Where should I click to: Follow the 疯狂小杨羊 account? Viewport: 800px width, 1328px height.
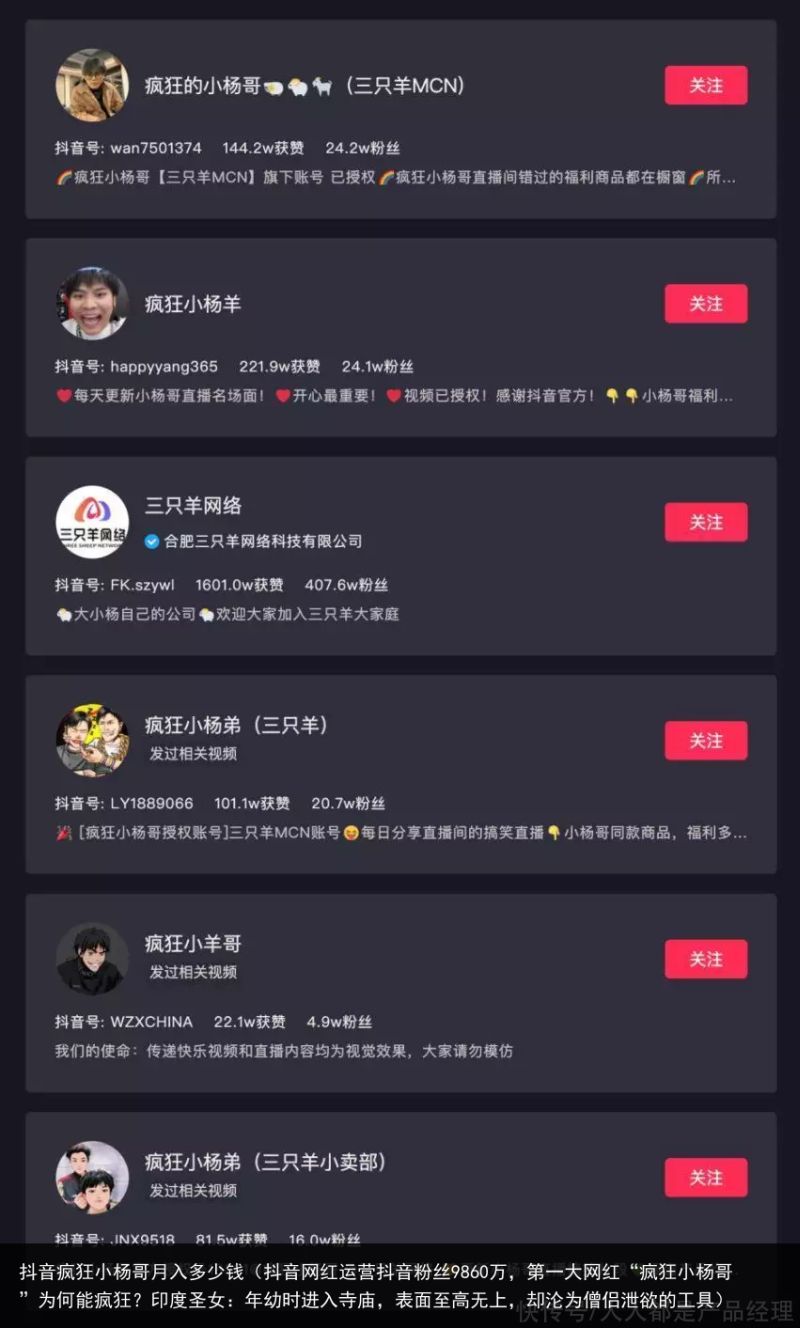pyautogui.click(x=706, y=303)
